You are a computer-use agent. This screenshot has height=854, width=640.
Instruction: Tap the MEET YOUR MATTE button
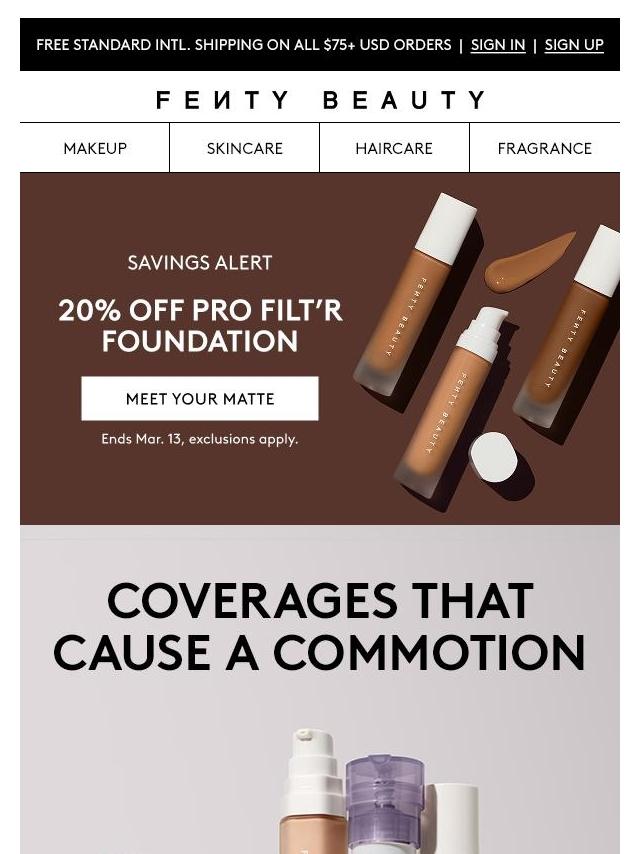[x=200, y=399]
